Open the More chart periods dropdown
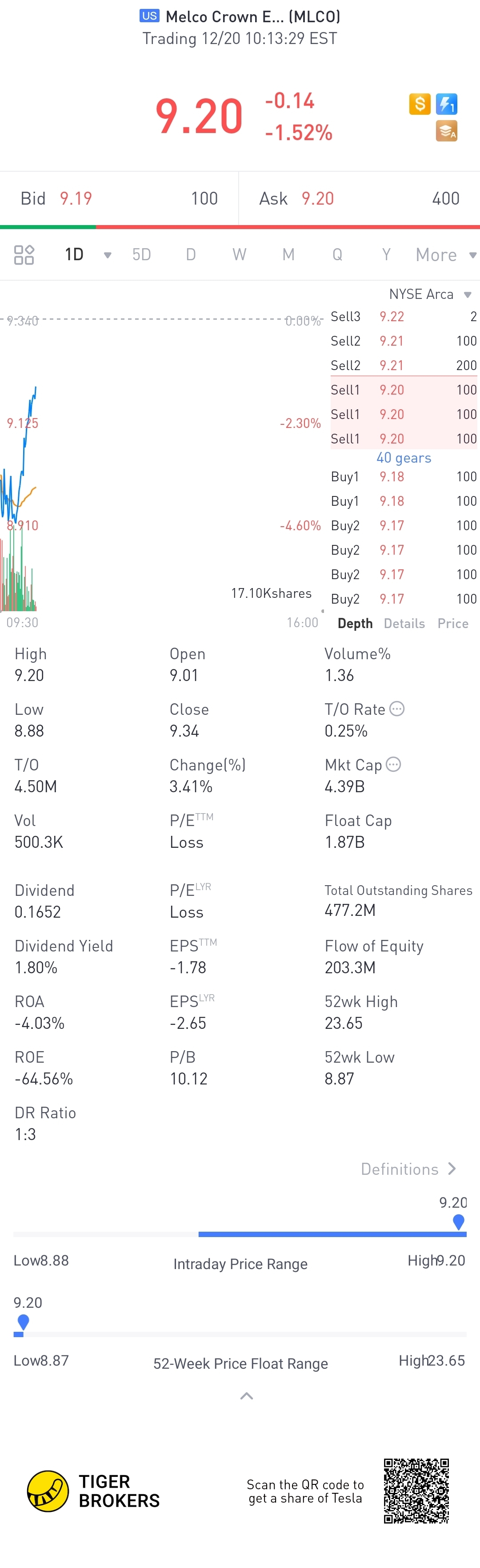Screen dimensions: 480x1568 coord(444,254)
